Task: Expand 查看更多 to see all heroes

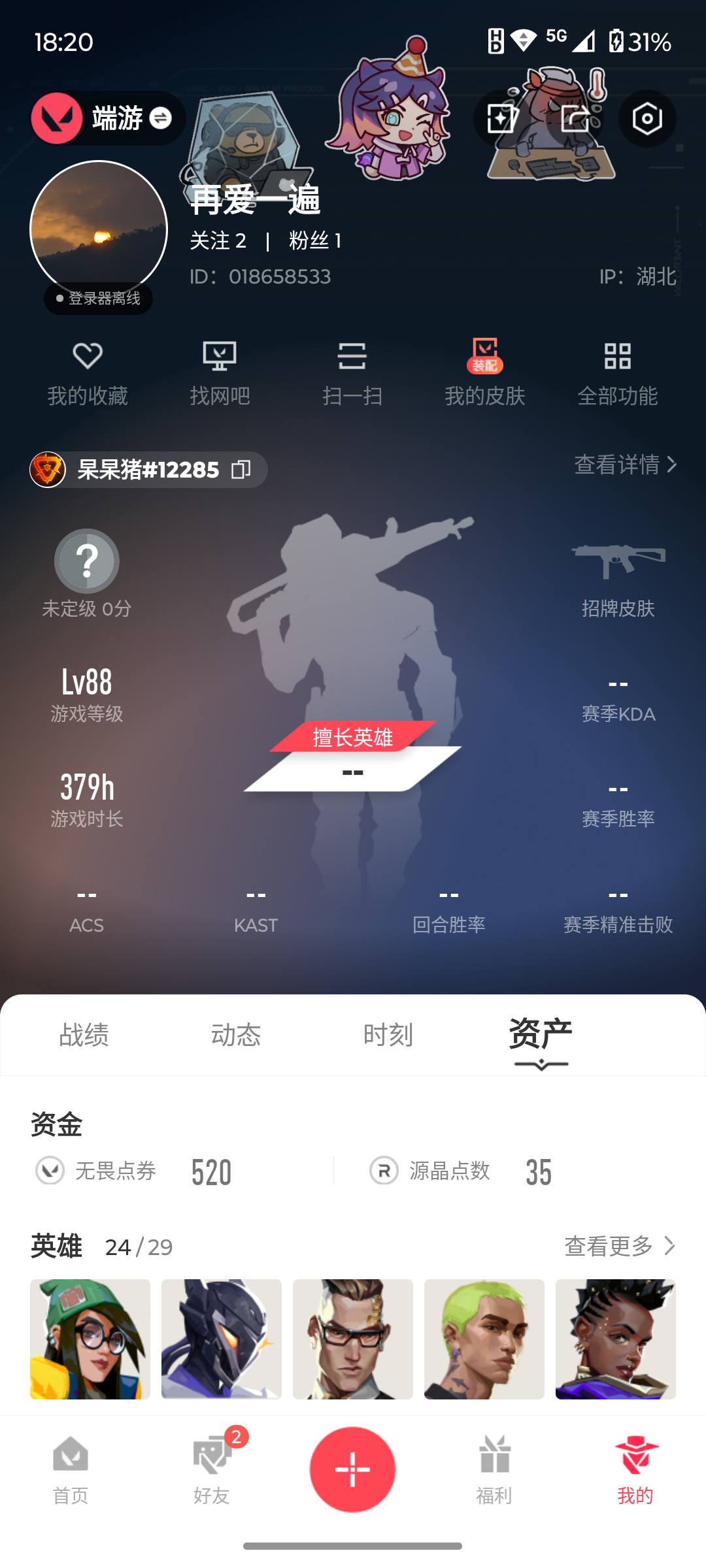Action: [x=616, y=1246]
